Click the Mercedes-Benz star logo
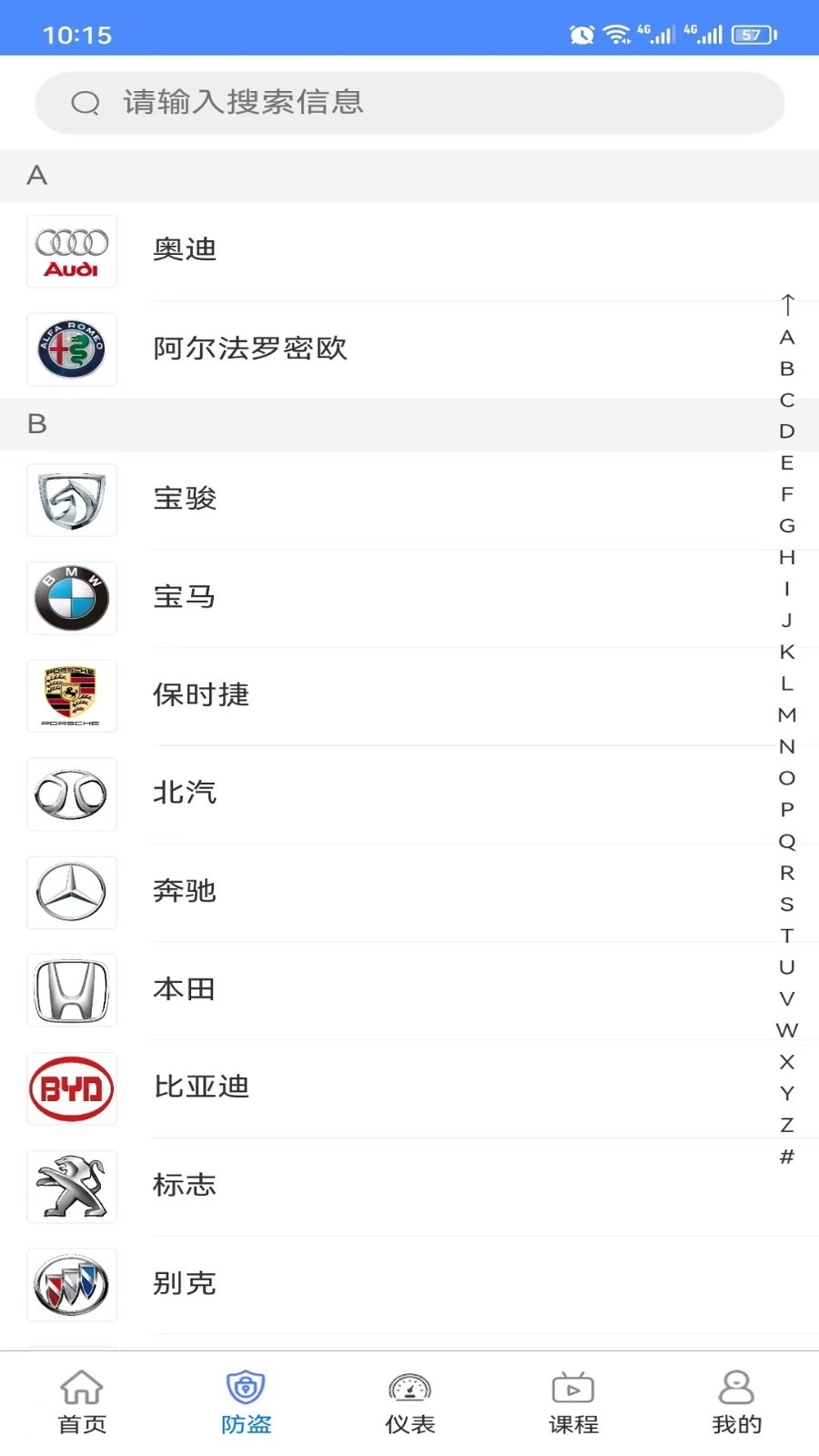Screen dimensions: 819x1456 71,893
